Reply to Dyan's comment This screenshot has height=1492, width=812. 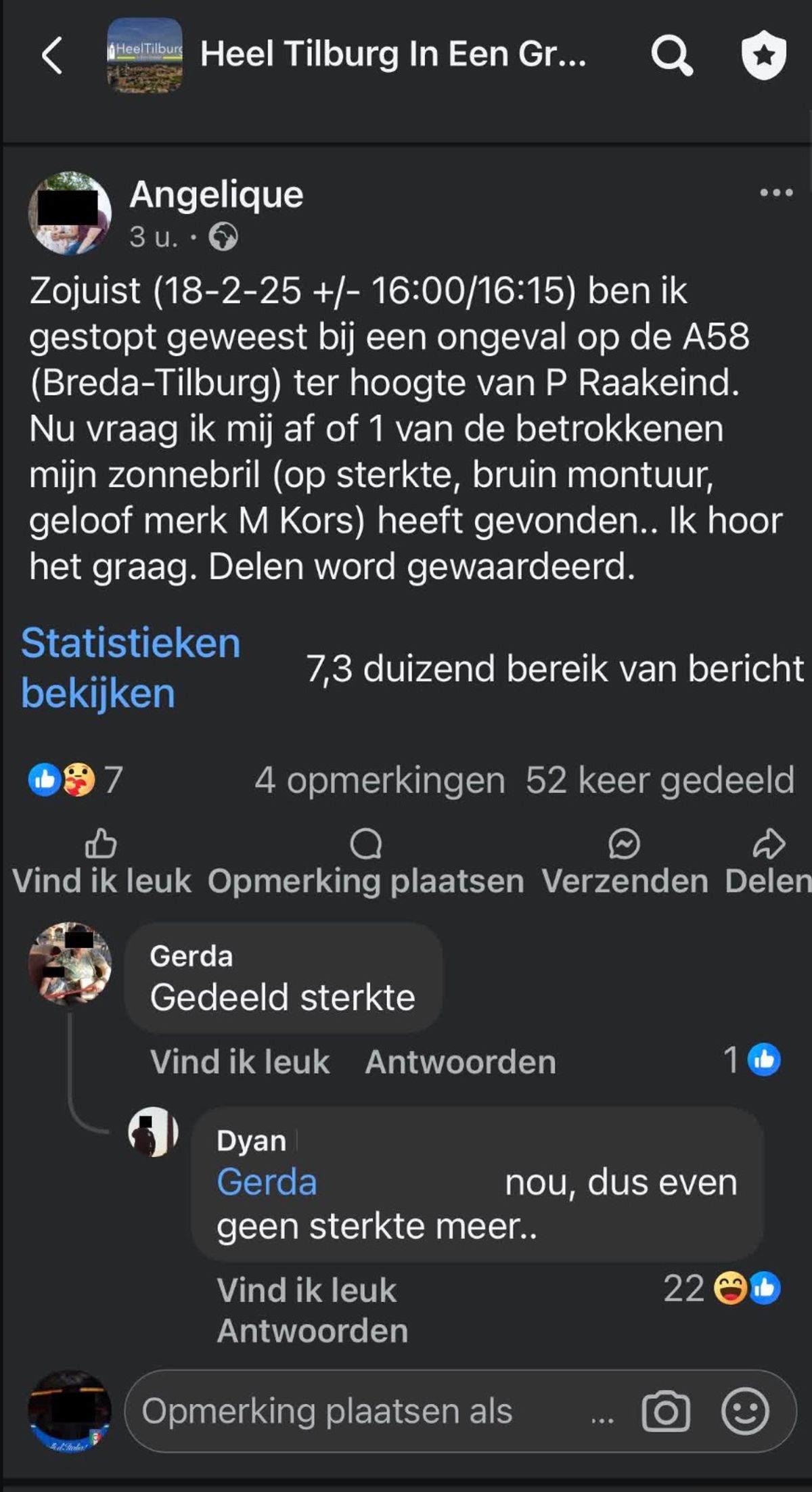pyautogui.click(x=313, y=1330)
